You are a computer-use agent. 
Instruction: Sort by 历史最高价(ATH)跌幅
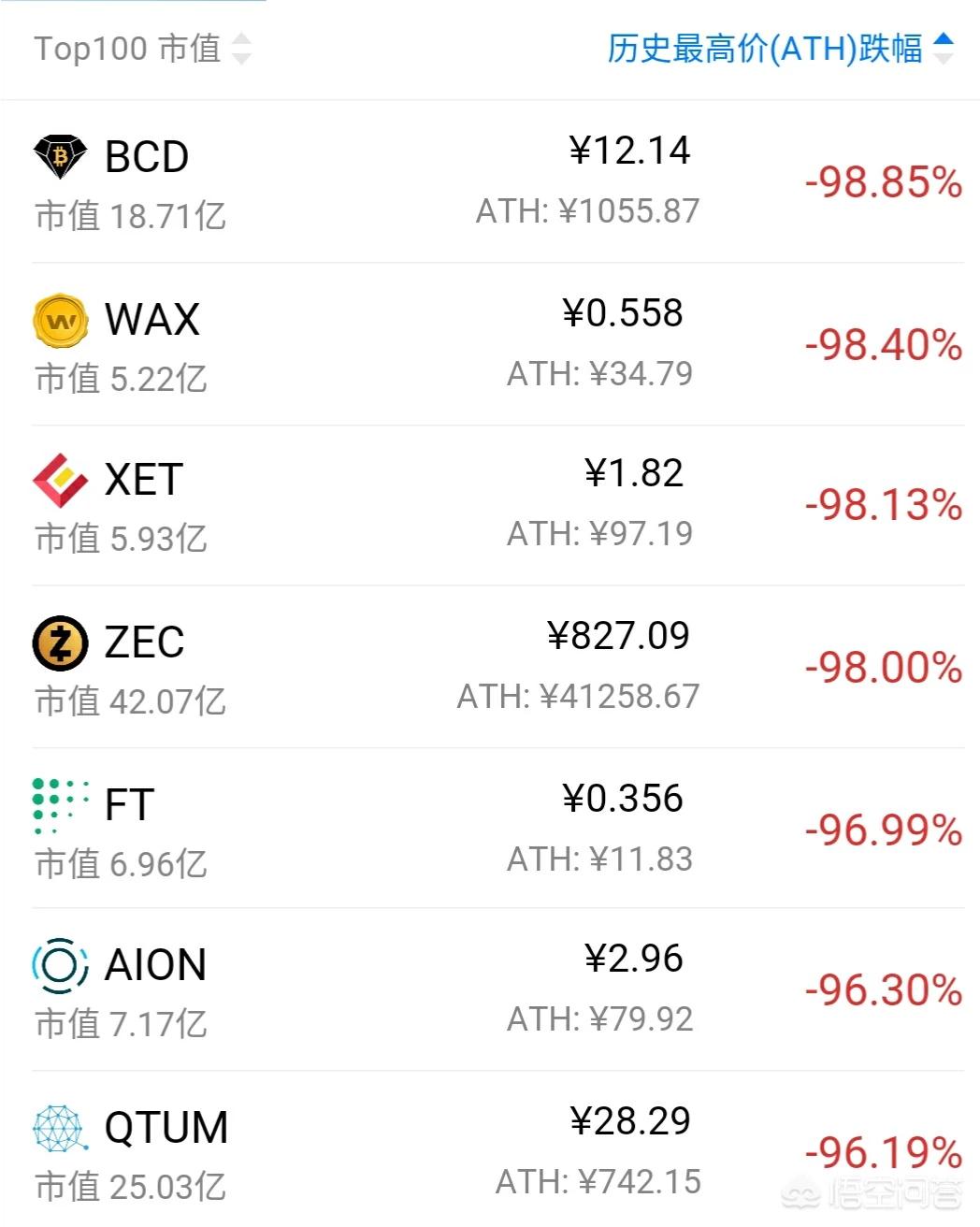tap(779, 49)
